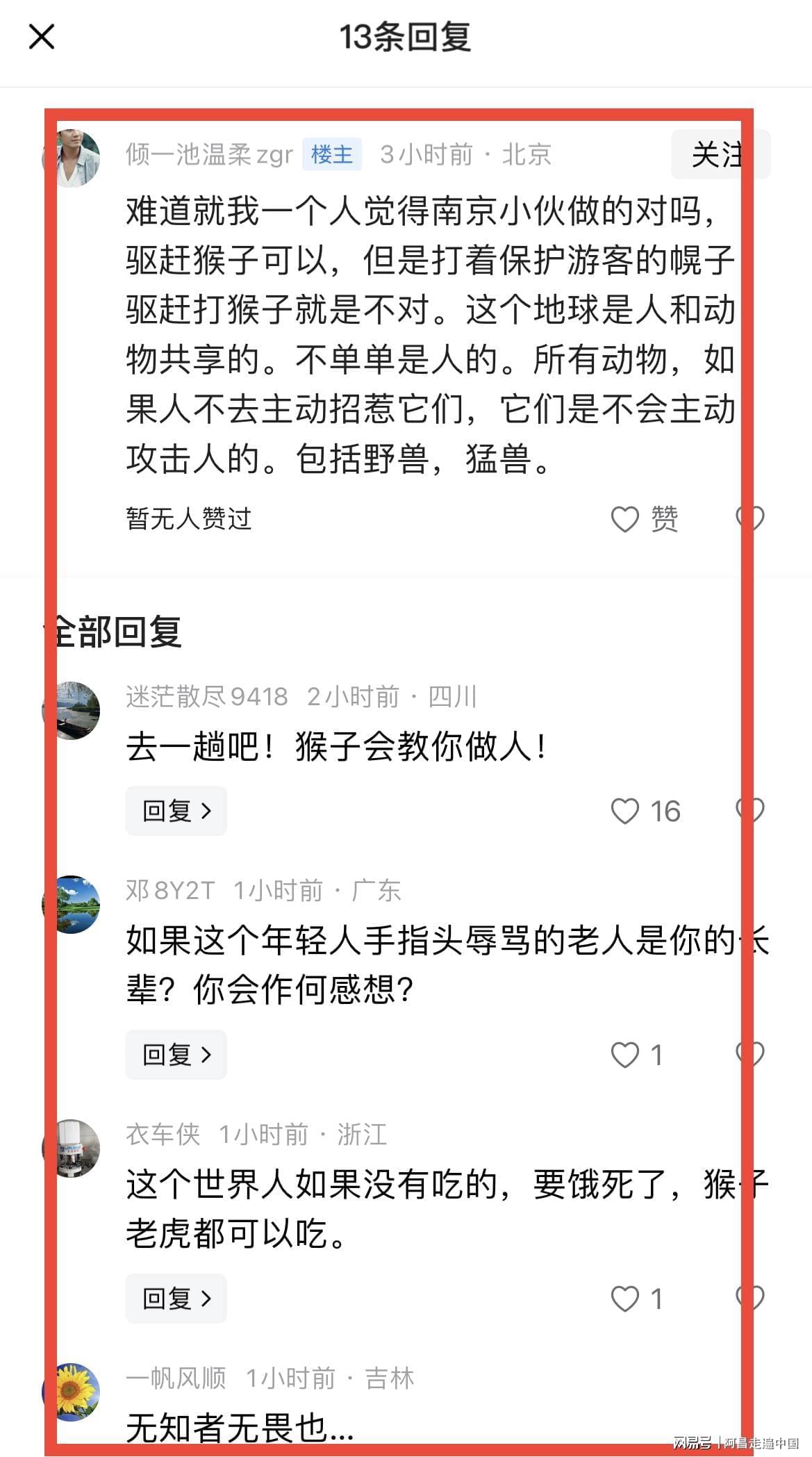Close the 13 replies panel
Screen dimensions: 812x1457
41,37
